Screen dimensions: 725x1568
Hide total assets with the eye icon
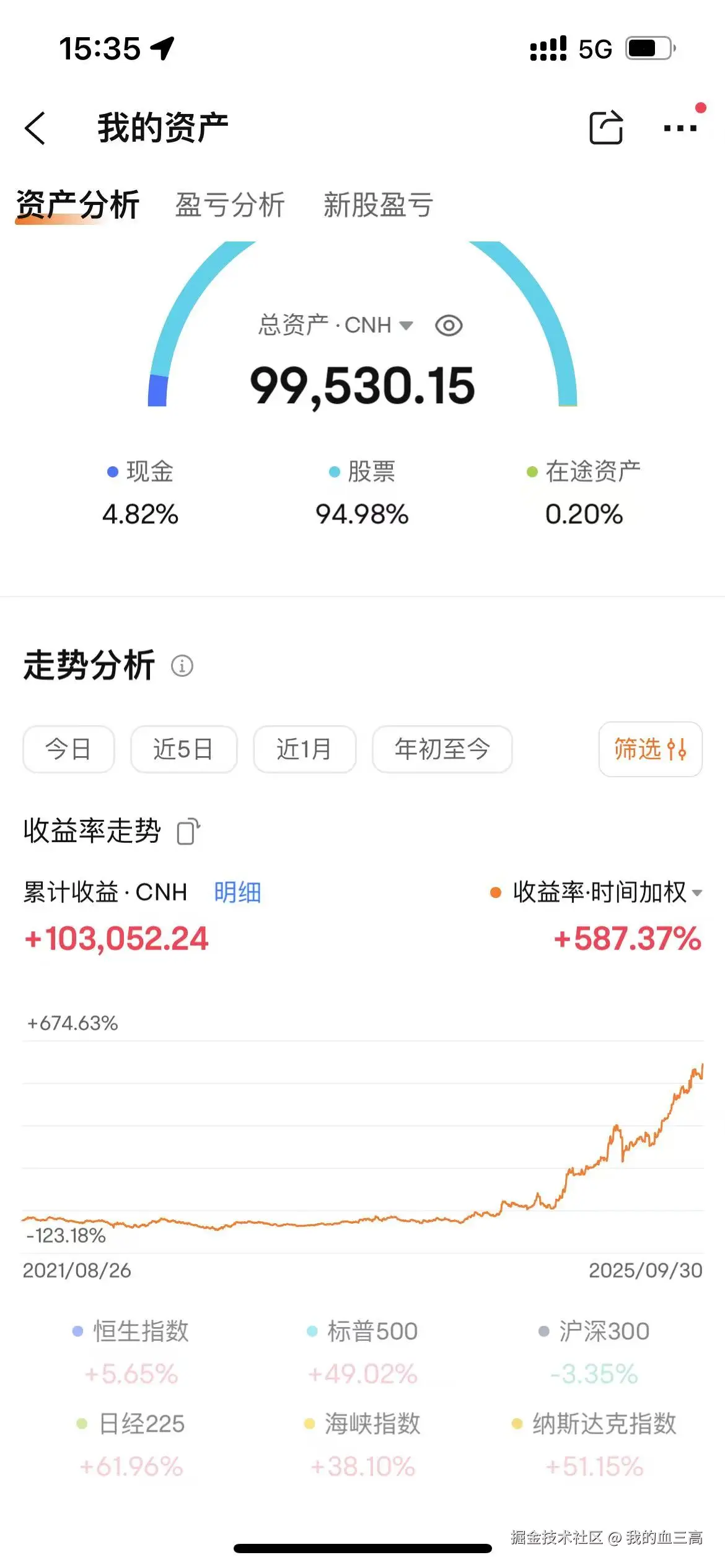pyautogui.click(x=450, y=324)
